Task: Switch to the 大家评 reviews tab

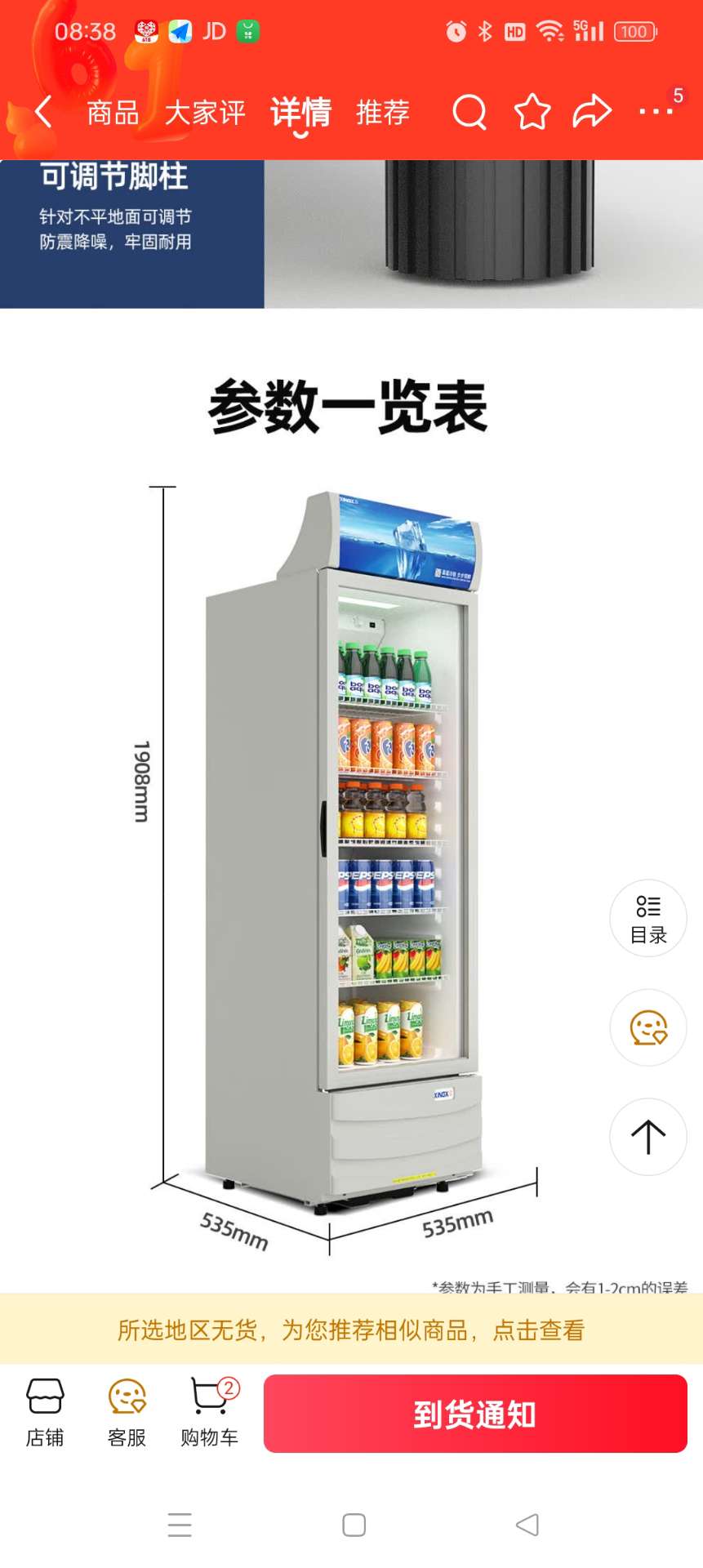Action: [205, 113]
